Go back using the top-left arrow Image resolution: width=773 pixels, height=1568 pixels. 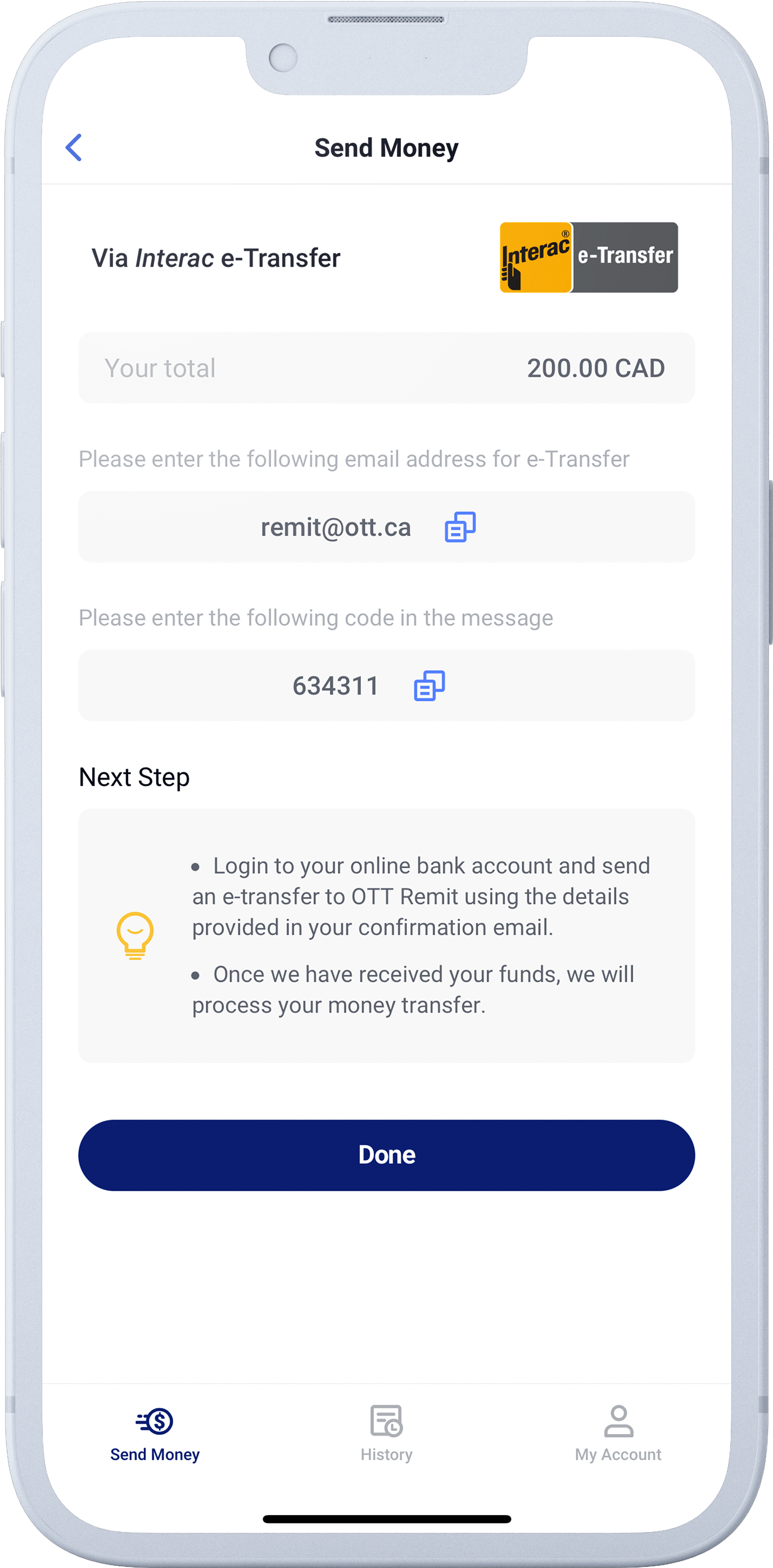[x=74, y=148]
